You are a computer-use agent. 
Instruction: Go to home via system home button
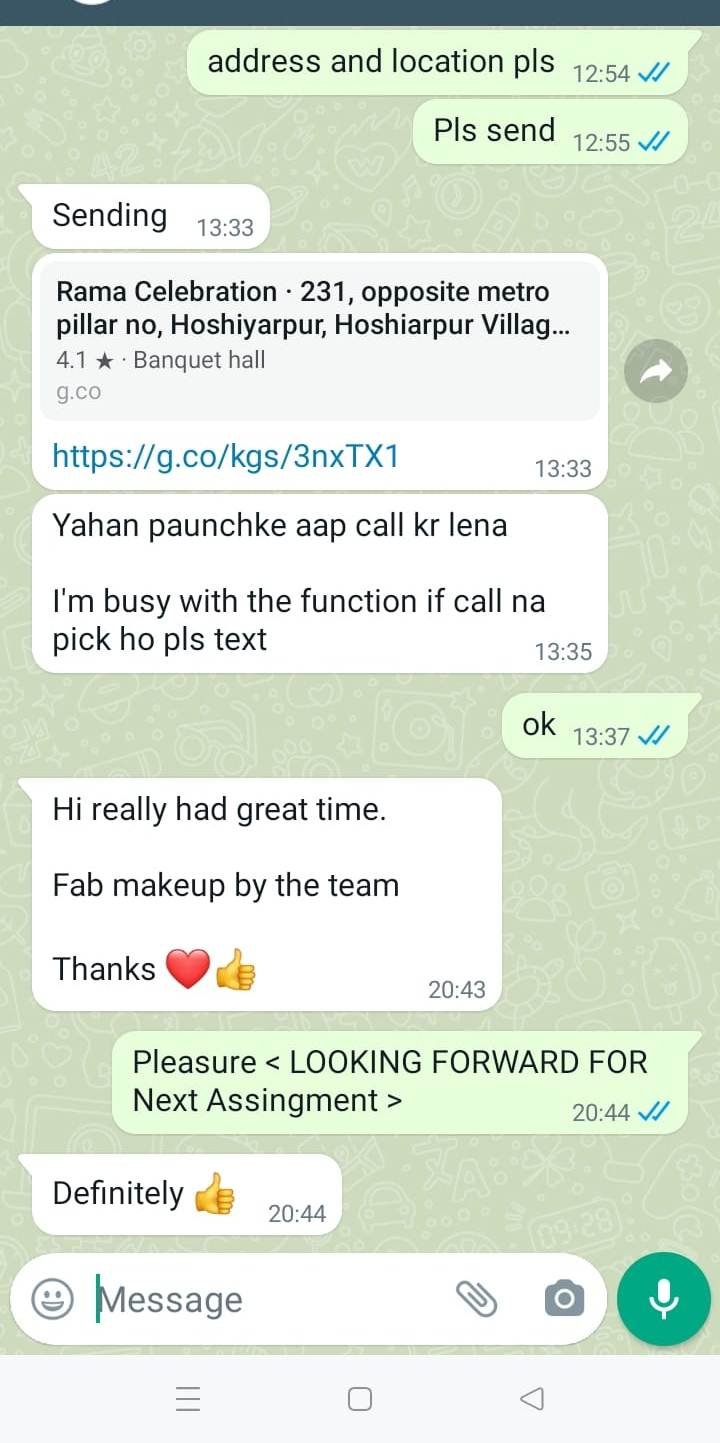pos(360,1398)
